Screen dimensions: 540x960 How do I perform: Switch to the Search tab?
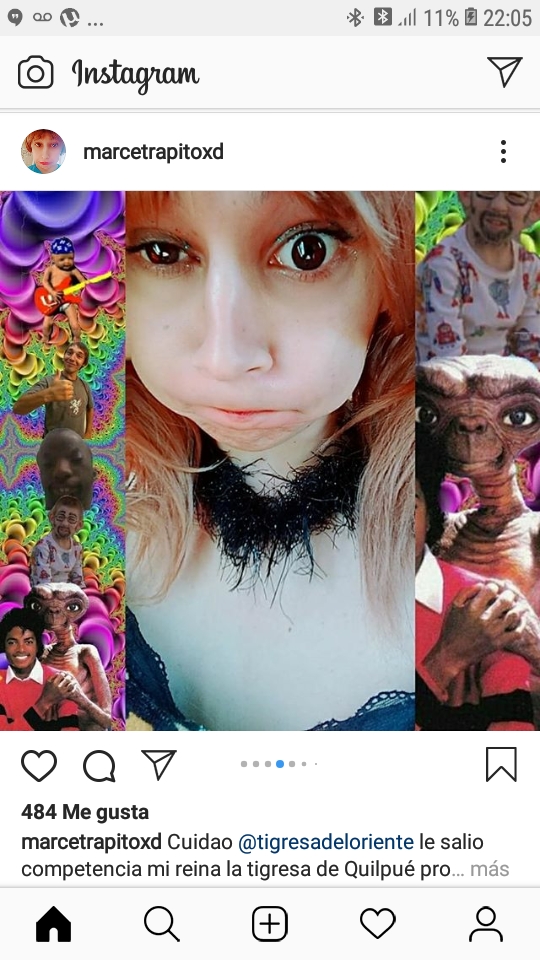pyautogui.click(x=162, y=924)
